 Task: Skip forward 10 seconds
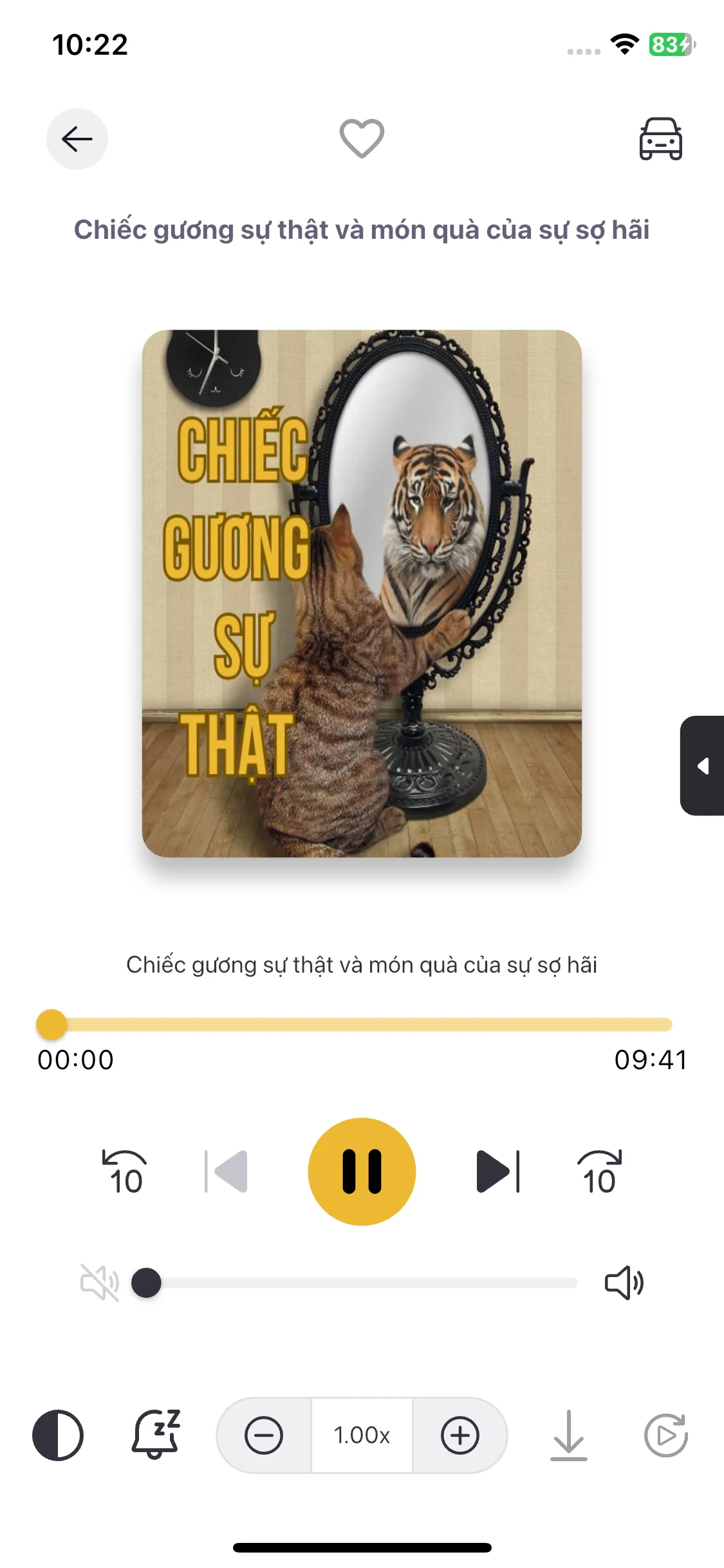coord(600,1171)
